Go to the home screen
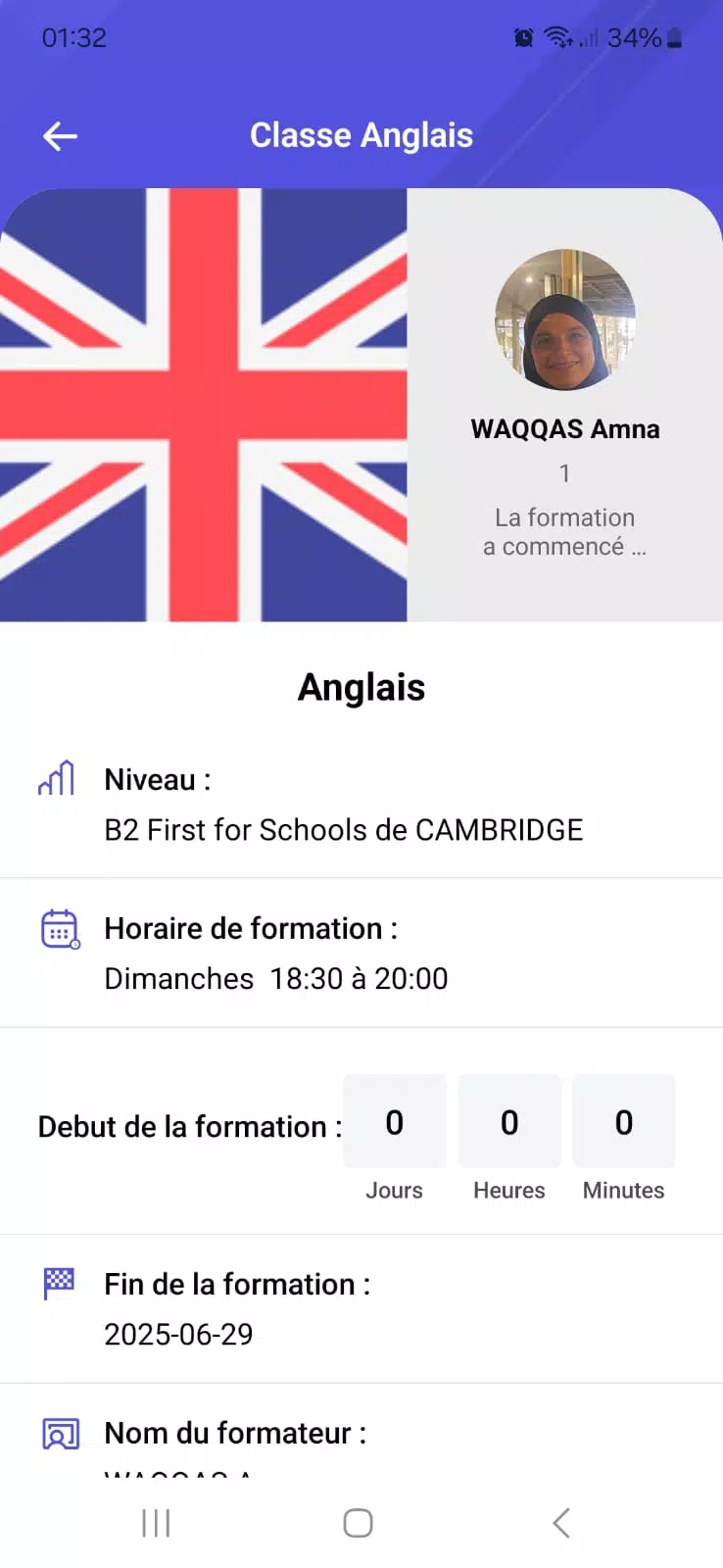The height and width of the screenshot is (1568, 723). (x=358, y=1523)
